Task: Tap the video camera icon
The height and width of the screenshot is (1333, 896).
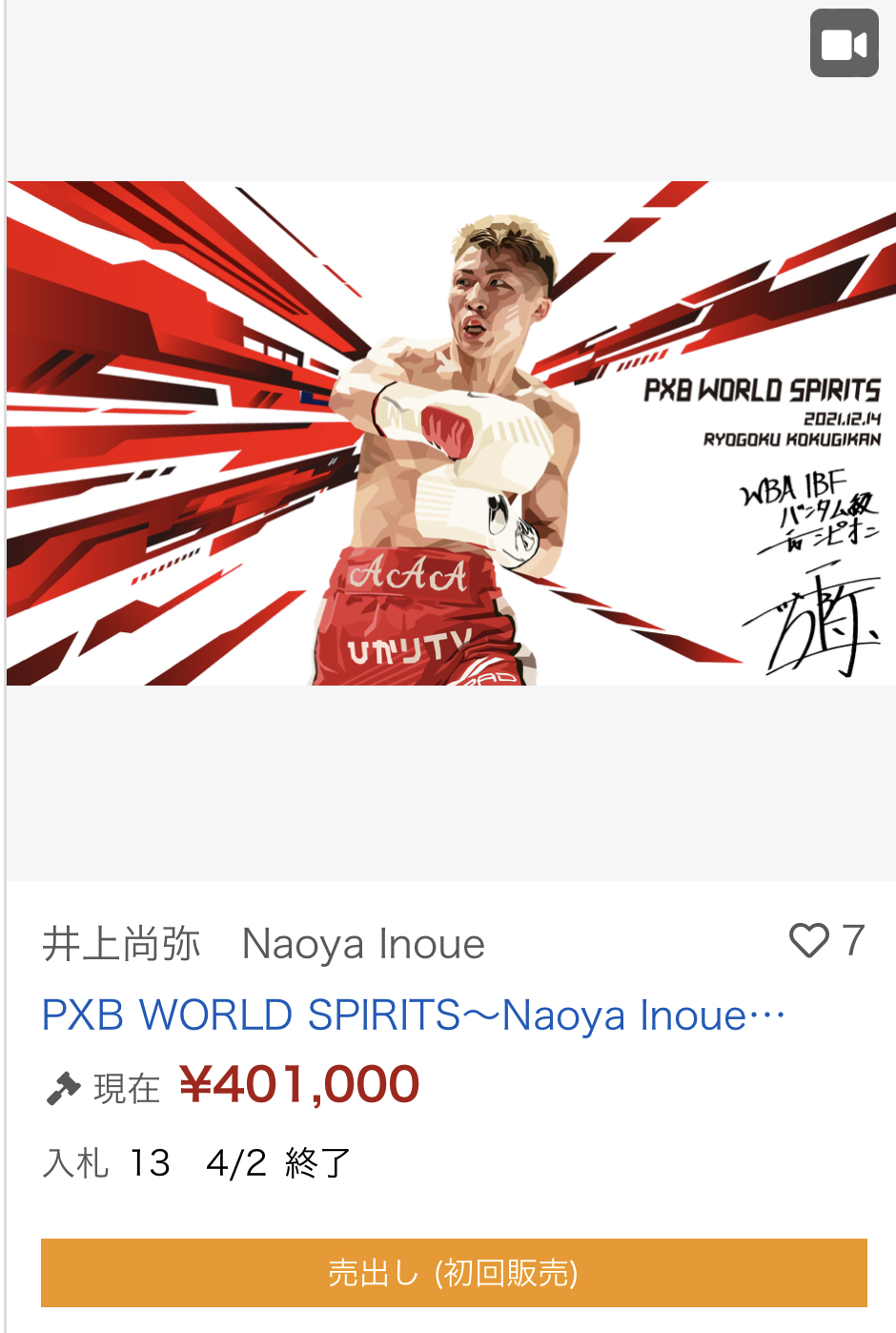Action: pos(844,44)
